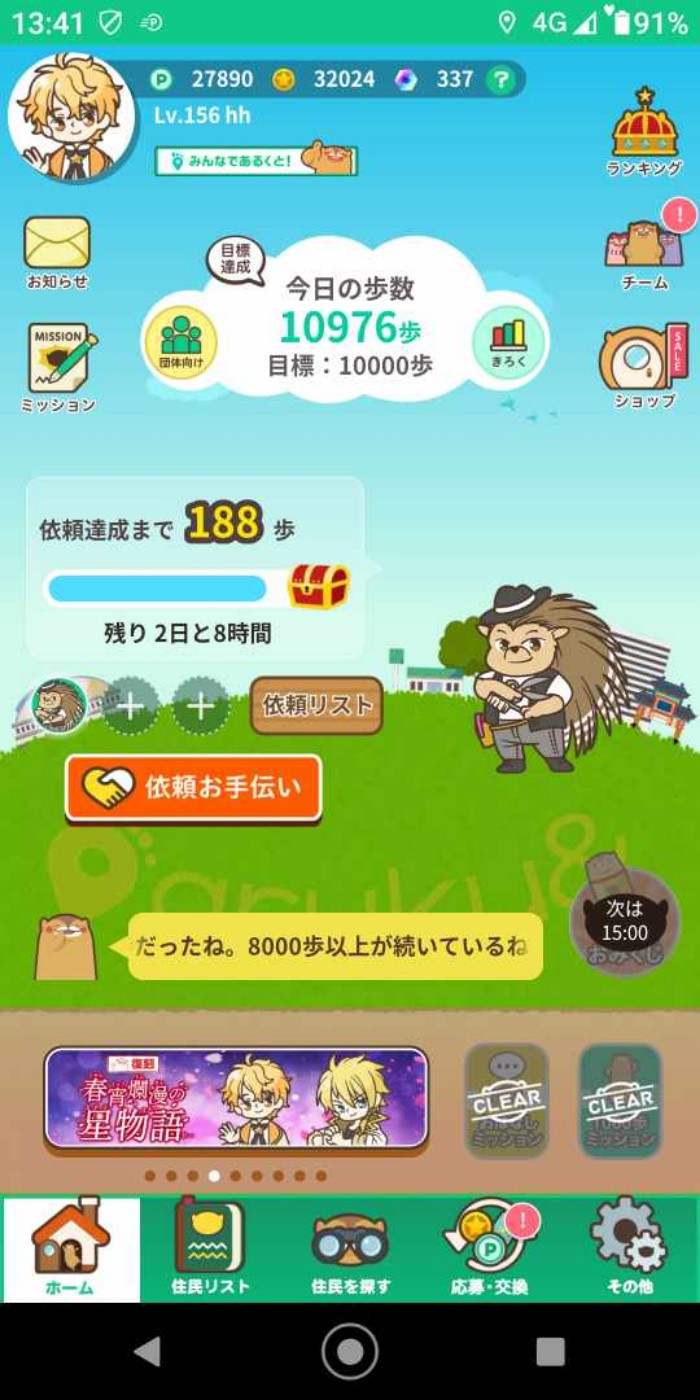
Task: Open the ランキング crown icon
Action: pyautogui.click(x=644, y=132)
